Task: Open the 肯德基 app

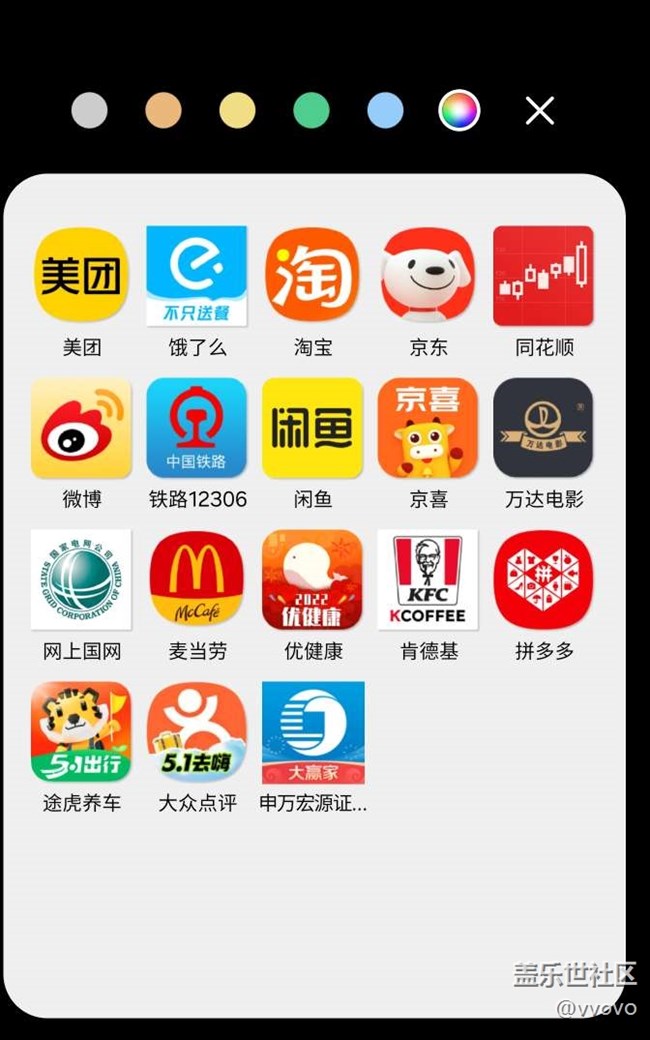Action: (x=428, y=579)
